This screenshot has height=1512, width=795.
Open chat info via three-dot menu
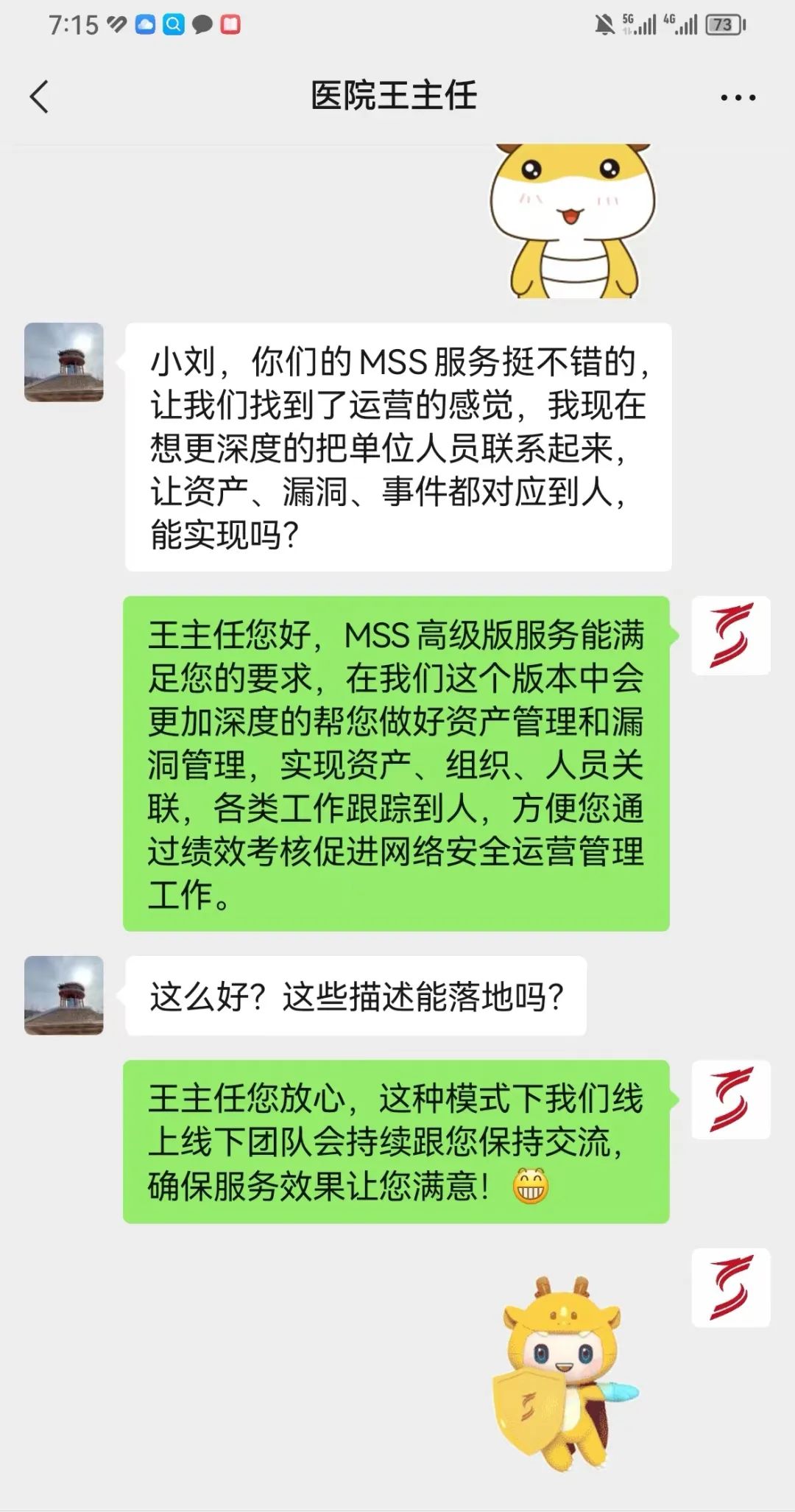[x=738, y=97]
